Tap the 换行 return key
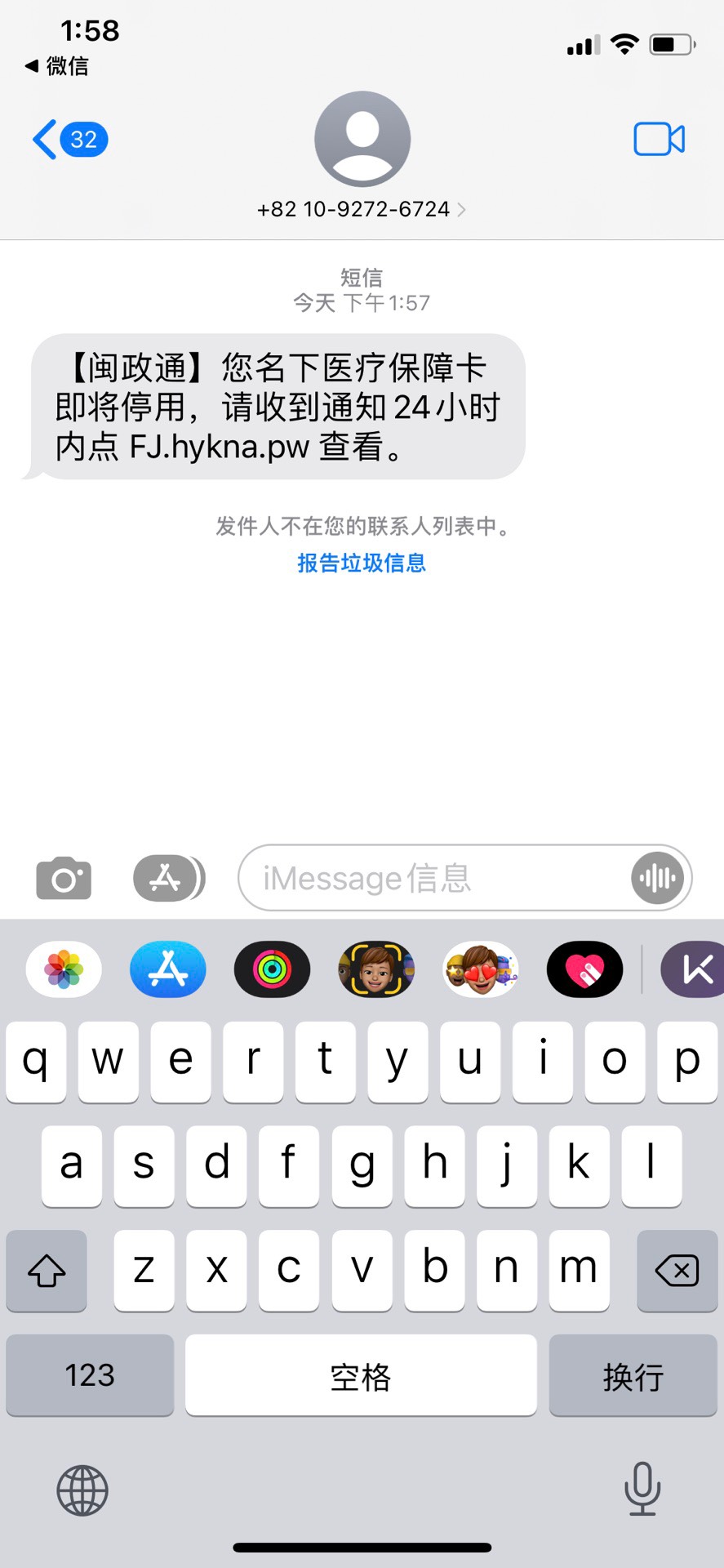 633,1375
